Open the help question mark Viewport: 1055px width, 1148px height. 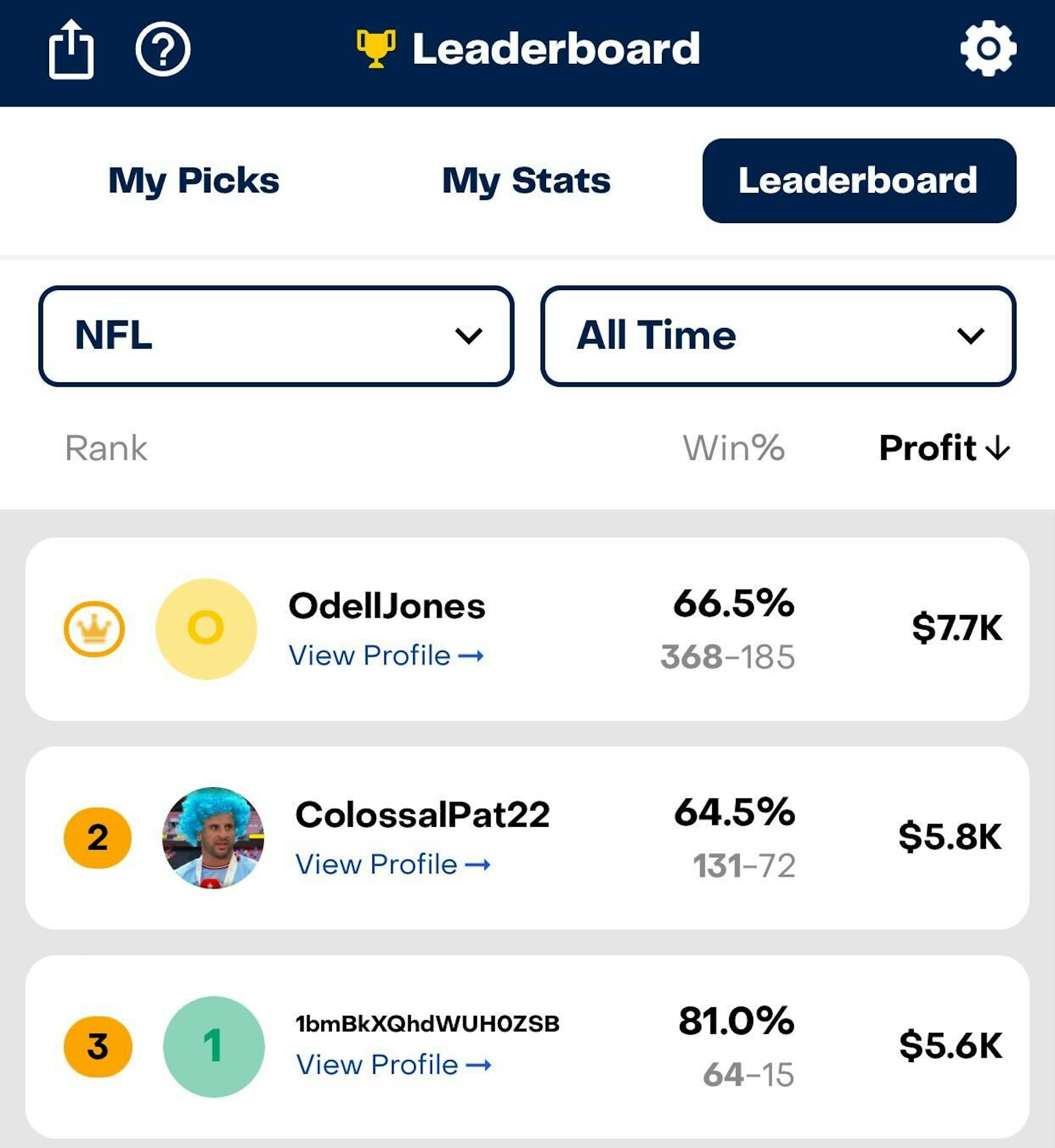(x=162, y=50)
